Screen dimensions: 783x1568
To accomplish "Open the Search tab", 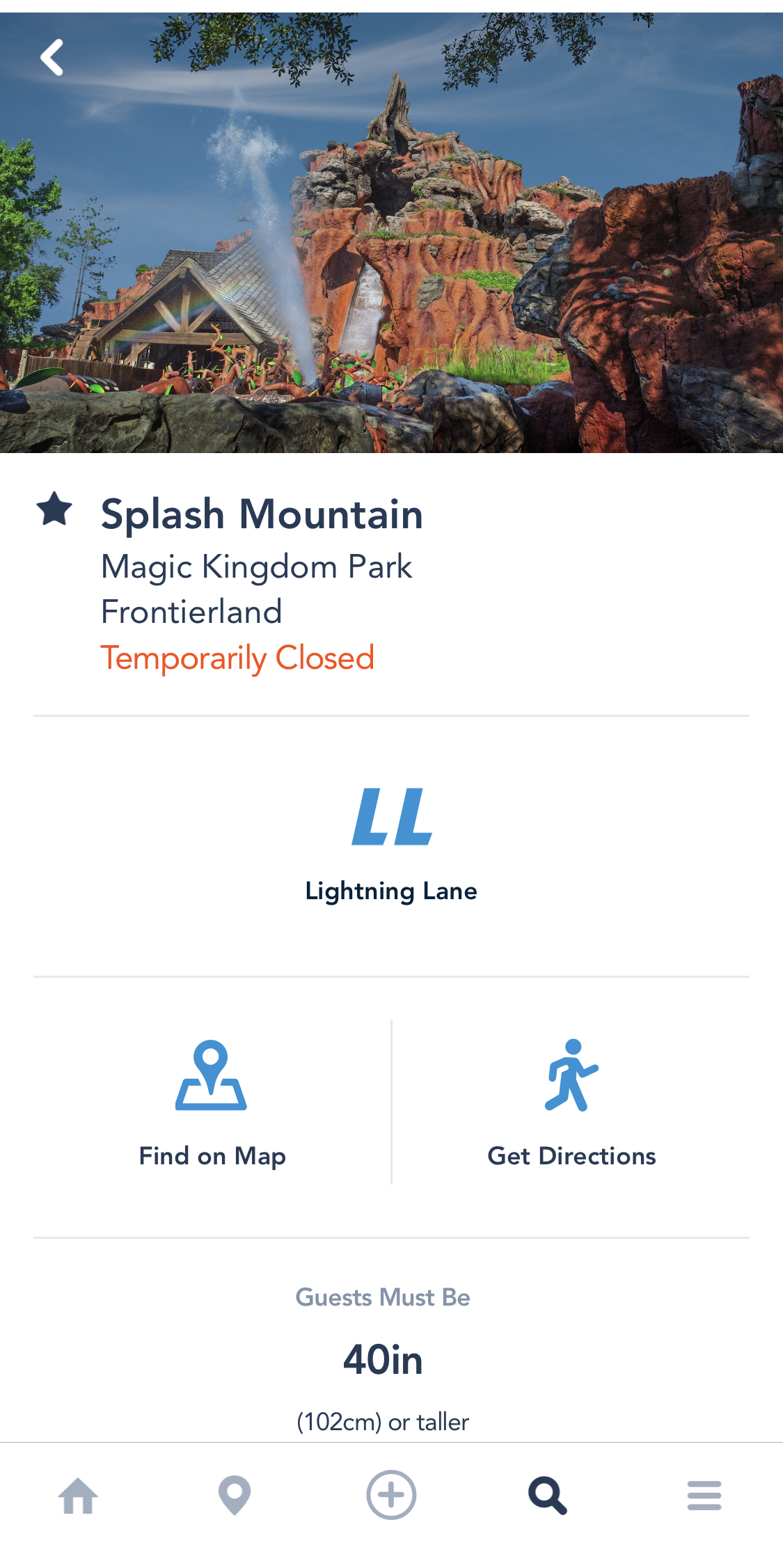I will coord(548,1495).
